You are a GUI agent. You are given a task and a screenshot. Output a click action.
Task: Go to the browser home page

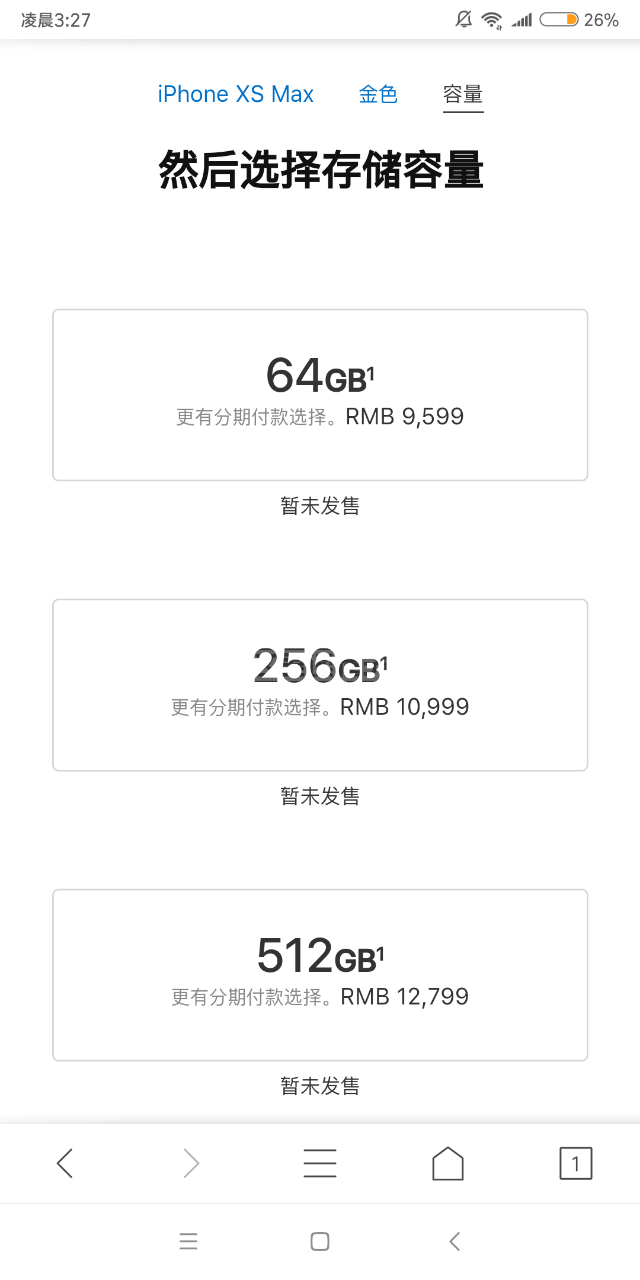pyautogui.click(x=448, y=1163)
